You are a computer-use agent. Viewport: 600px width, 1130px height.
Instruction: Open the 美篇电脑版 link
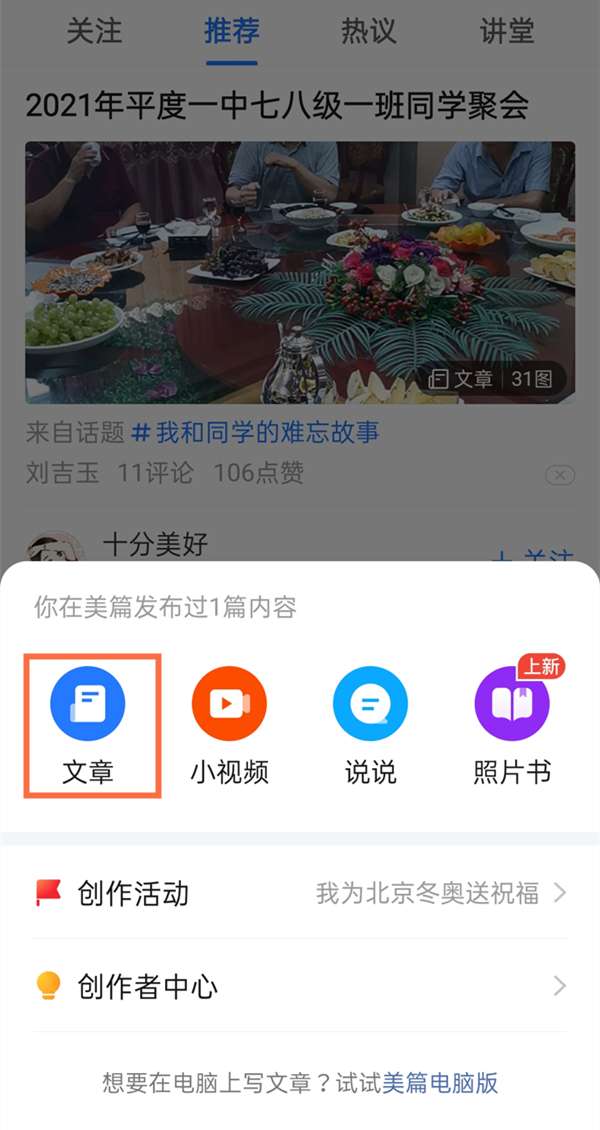(x=440, y=1083)
